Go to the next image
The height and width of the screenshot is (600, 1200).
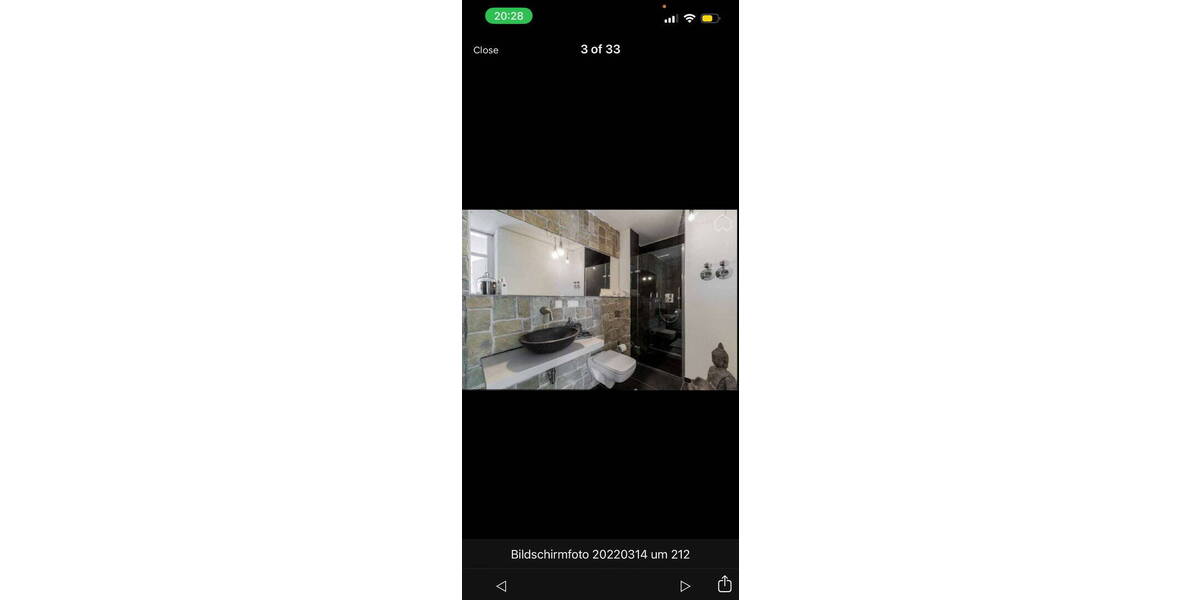(685, 586)
